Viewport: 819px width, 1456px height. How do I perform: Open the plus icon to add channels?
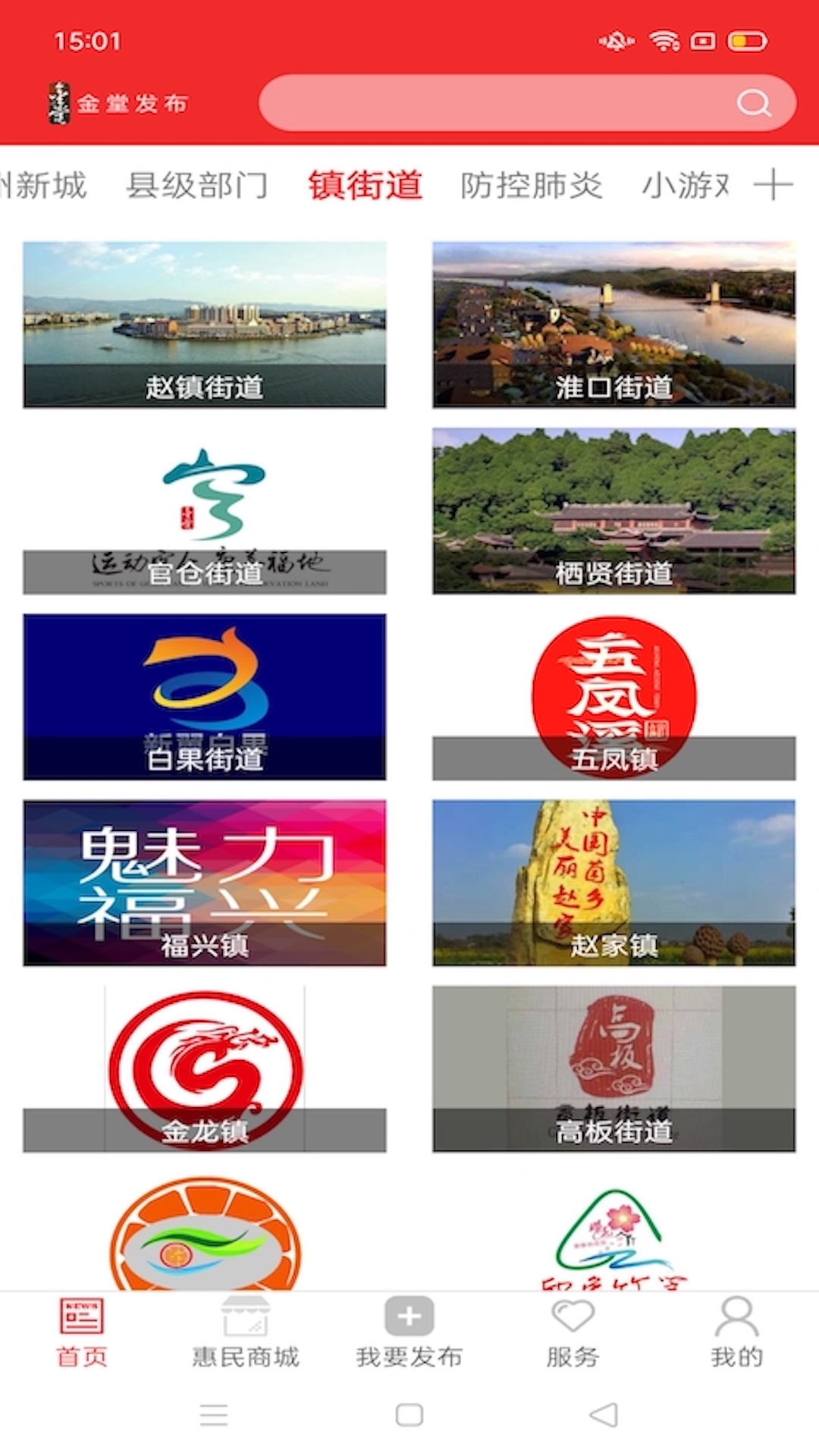[x=773, y=185]
